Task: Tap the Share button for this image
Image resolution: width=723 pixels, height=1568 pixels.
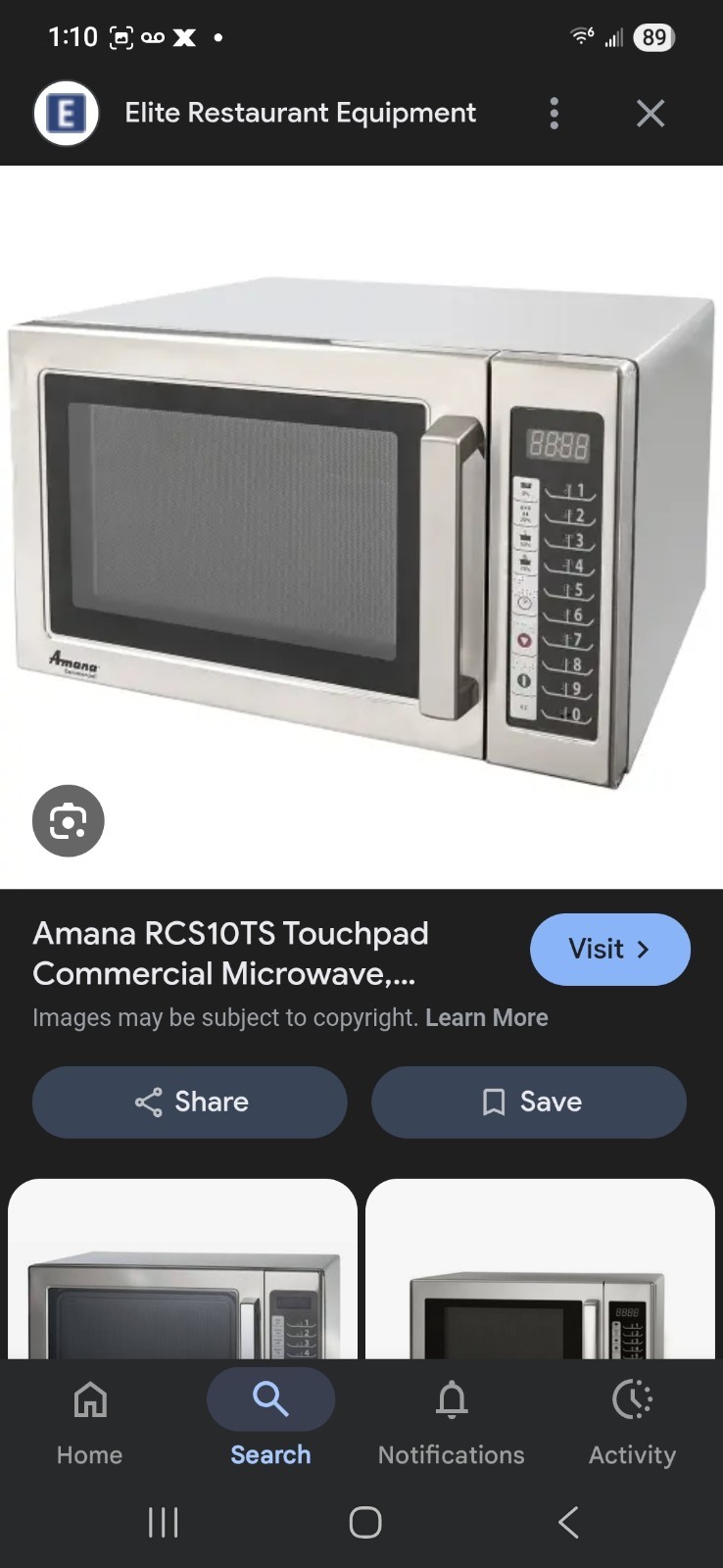Action: click(x=189, y=1102)
